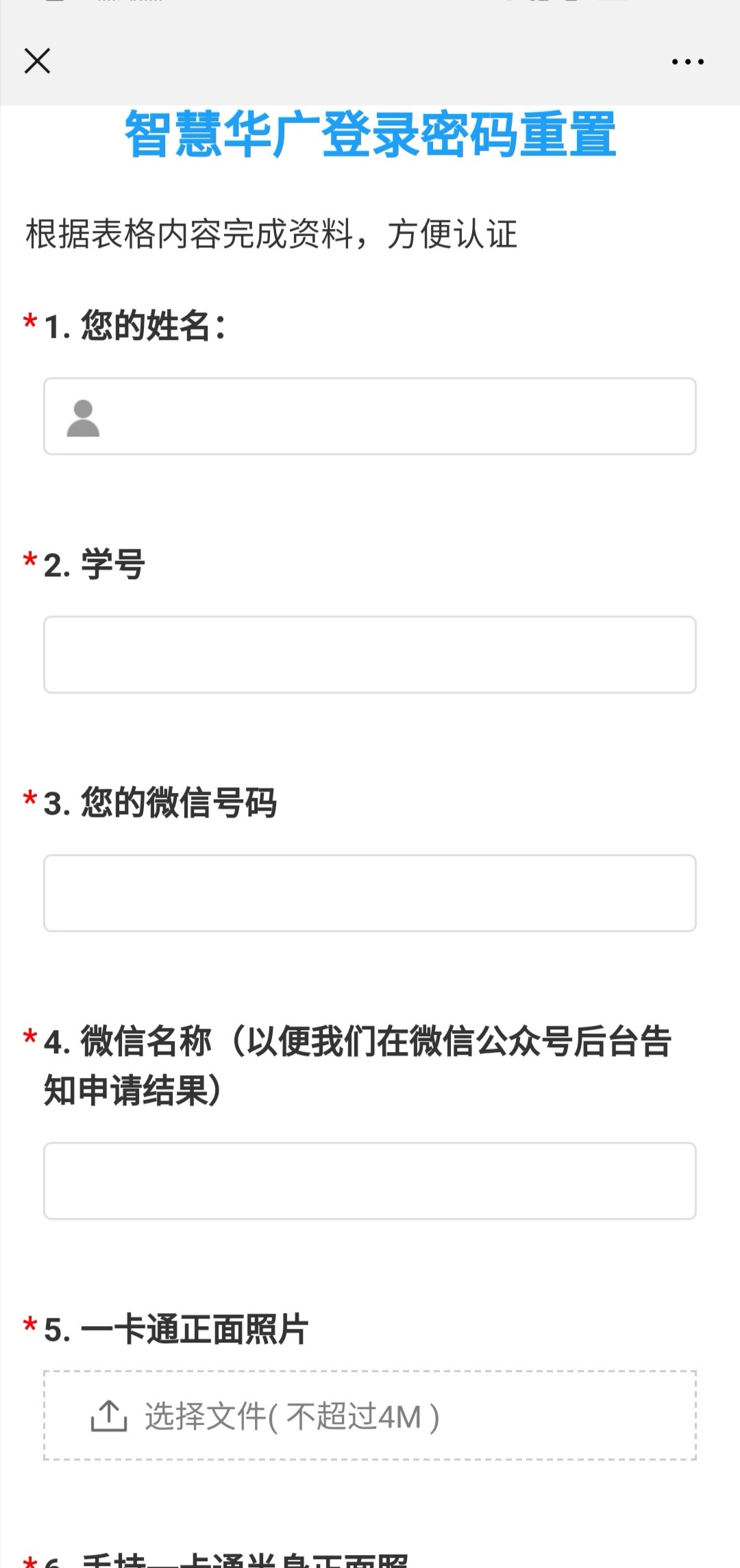The width and height of the screenshot is (740, 1568).
Task: Tap the WeChat name field (微信名称)
Action: [x=370, y=1181]
